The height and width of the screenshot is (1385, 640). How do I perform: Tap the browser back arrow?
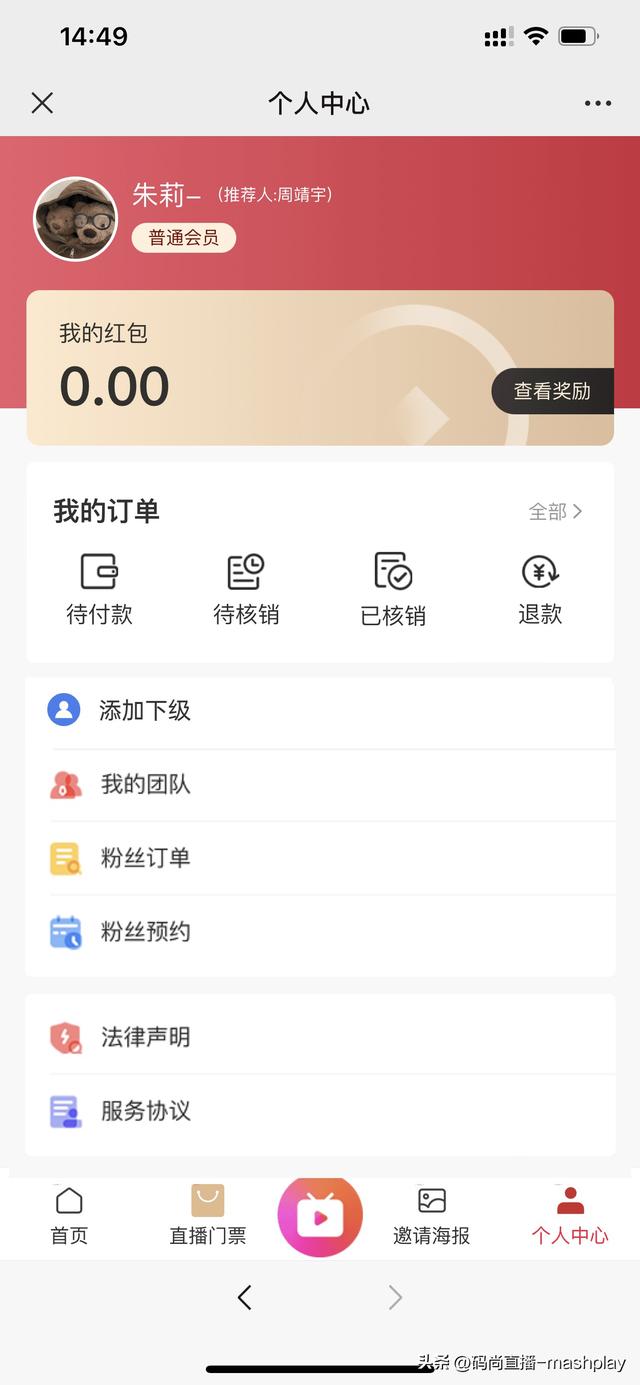click(x=245, y=1297)
